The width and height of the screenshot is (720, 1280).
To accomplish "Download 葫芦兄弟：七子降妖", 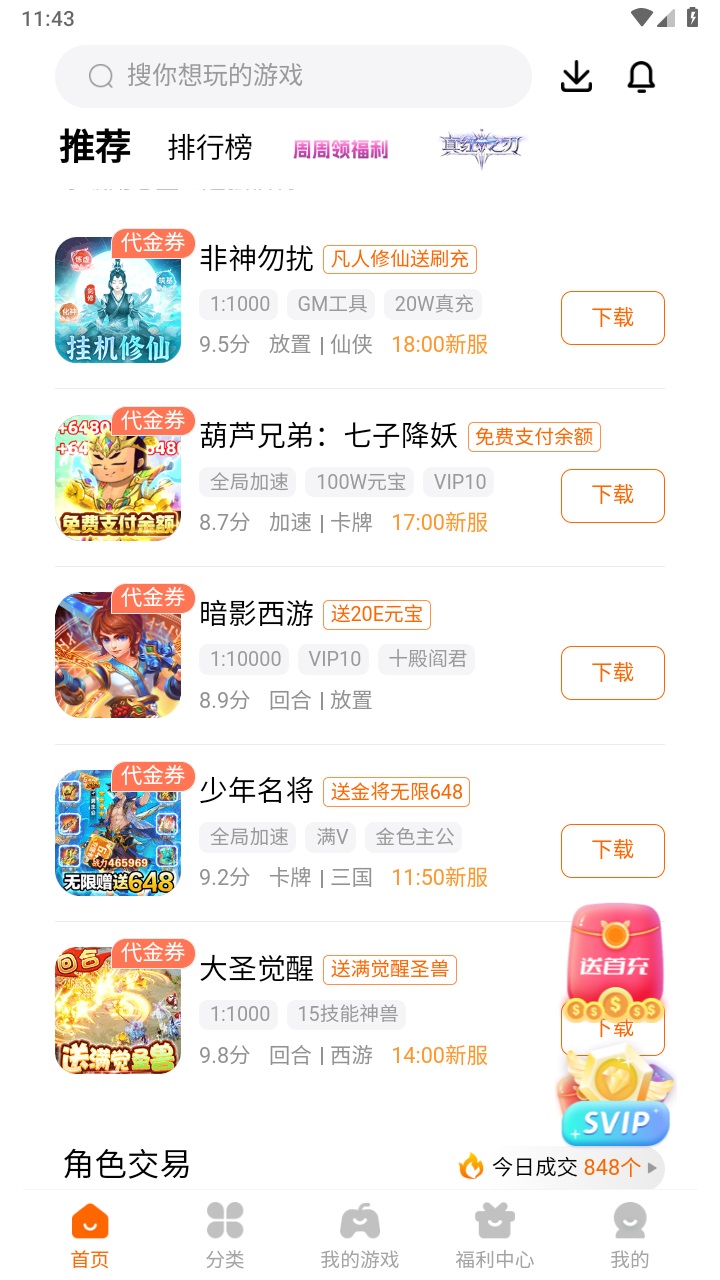I will pos(612,496).
